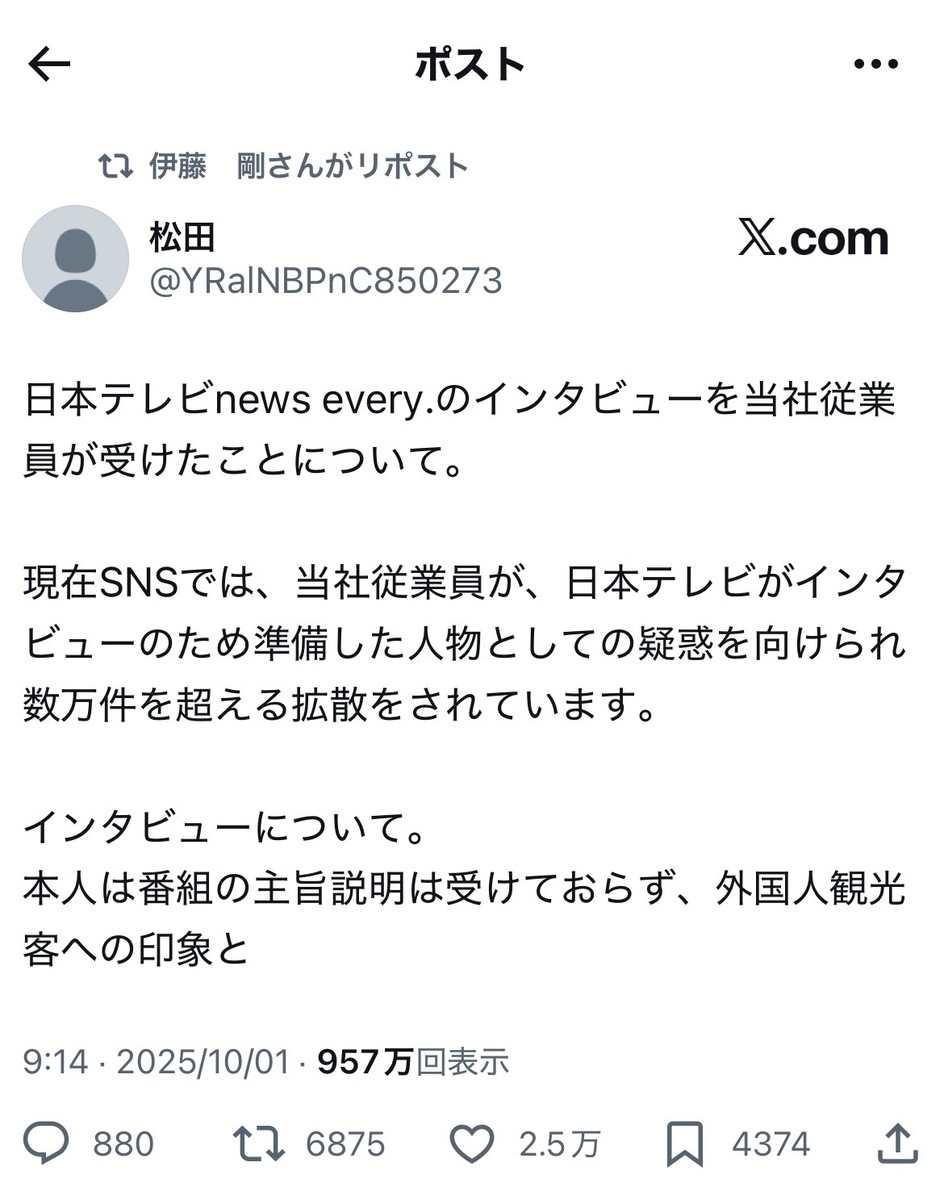Open 松田's profile picture
The width and height of the screenshot is (944, 1200).
click(x=75, y=258)
